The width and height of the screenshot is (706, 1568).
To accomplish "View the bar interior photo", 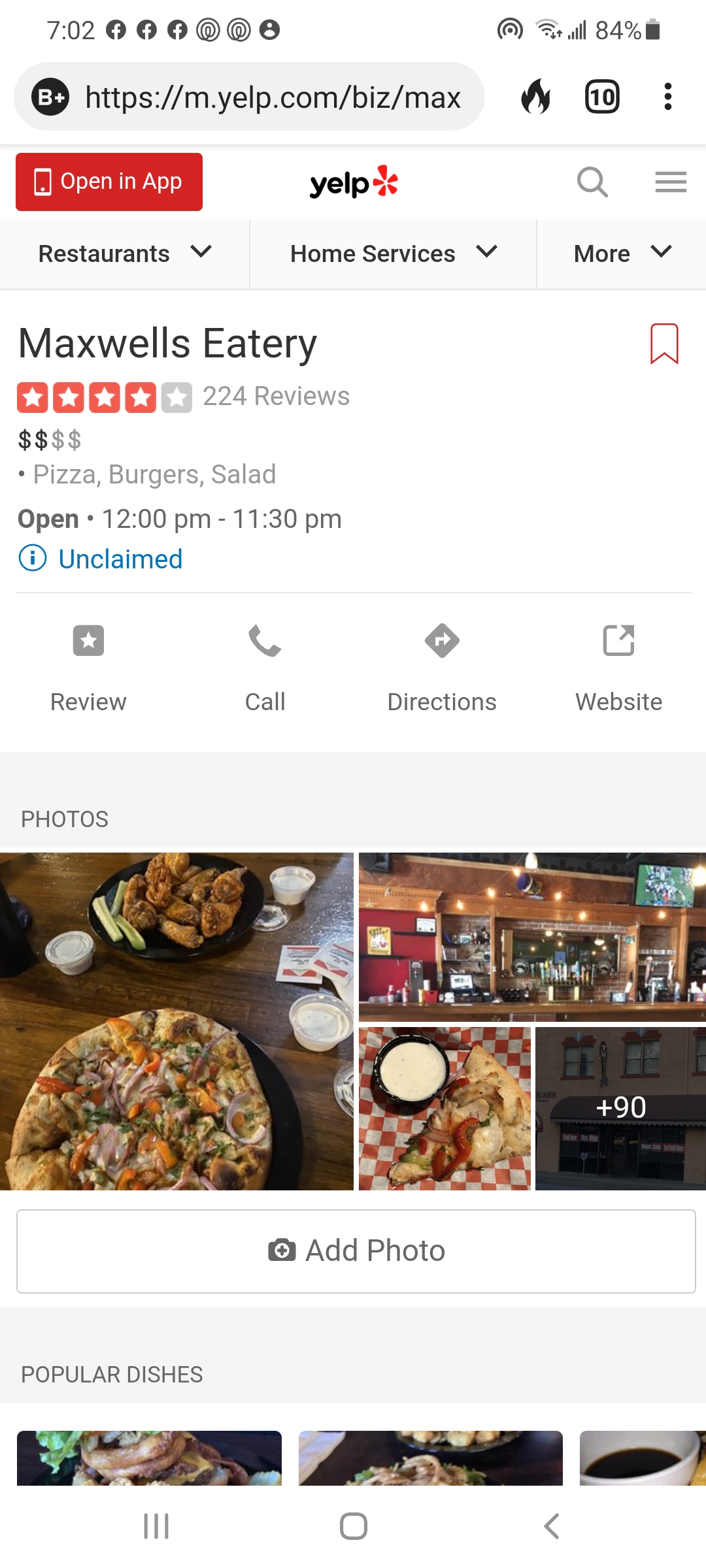I will (x=532, y=937).
